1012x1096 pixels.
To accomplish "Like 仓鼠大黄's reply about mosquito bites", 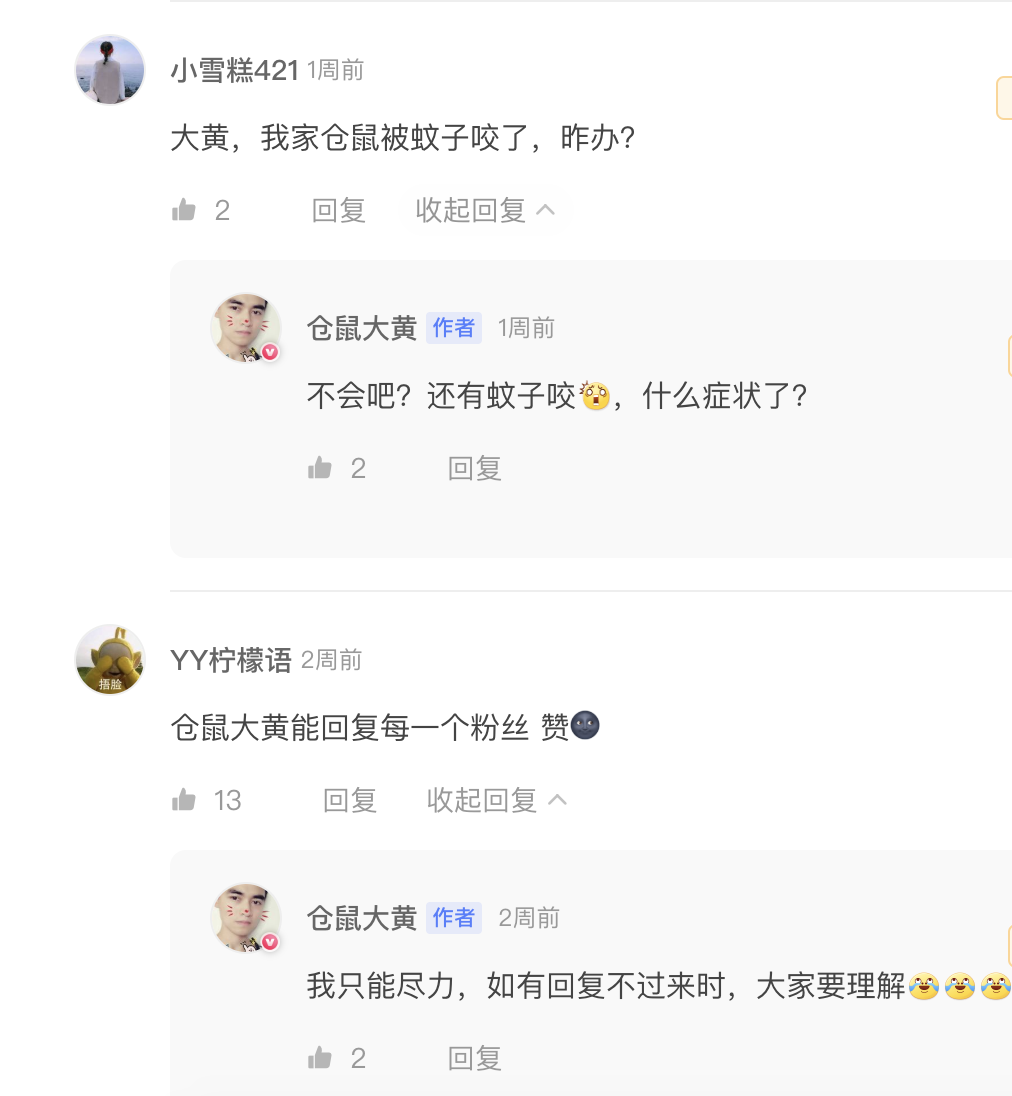I will tap(321, 468).
